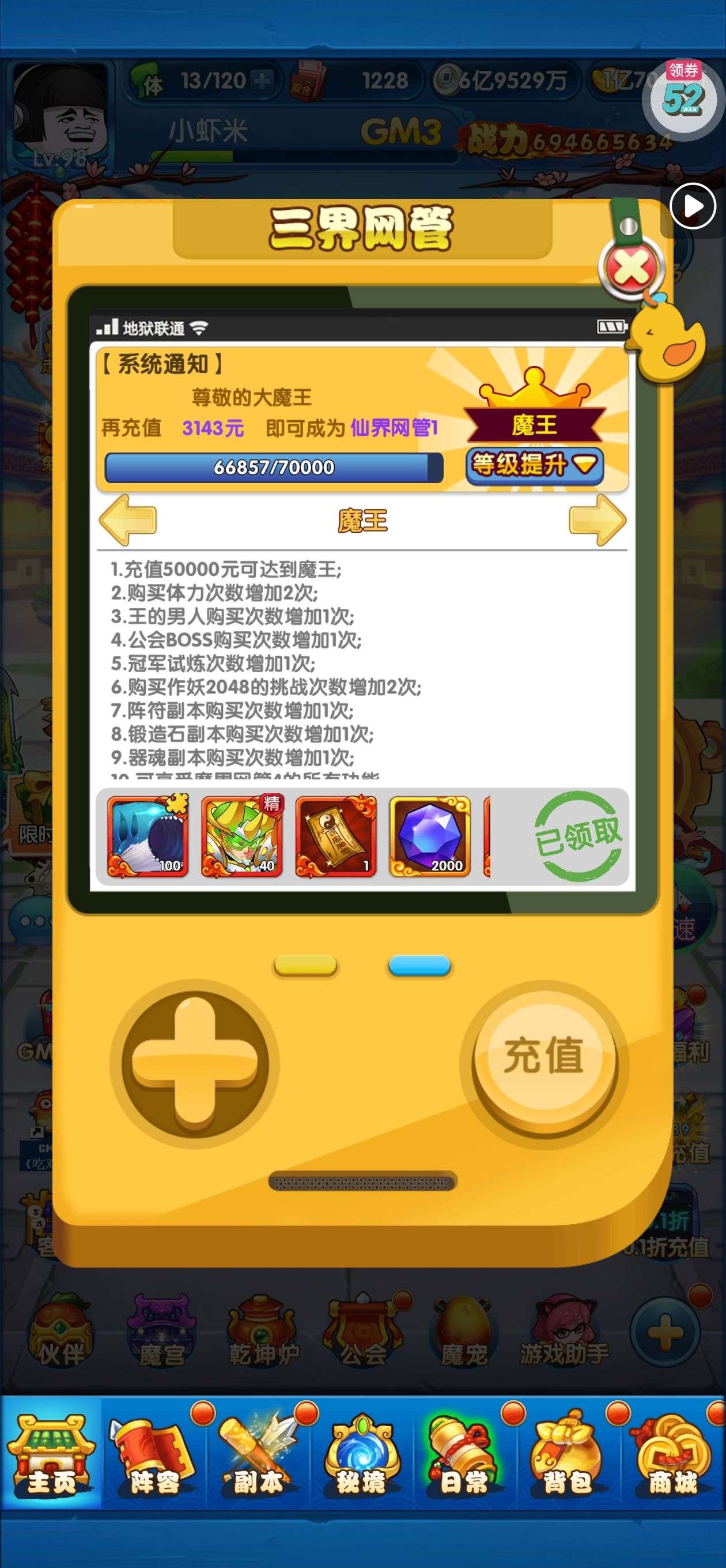Go to the next rank with the right arrow
The image size is (726, 1568).
597,520
